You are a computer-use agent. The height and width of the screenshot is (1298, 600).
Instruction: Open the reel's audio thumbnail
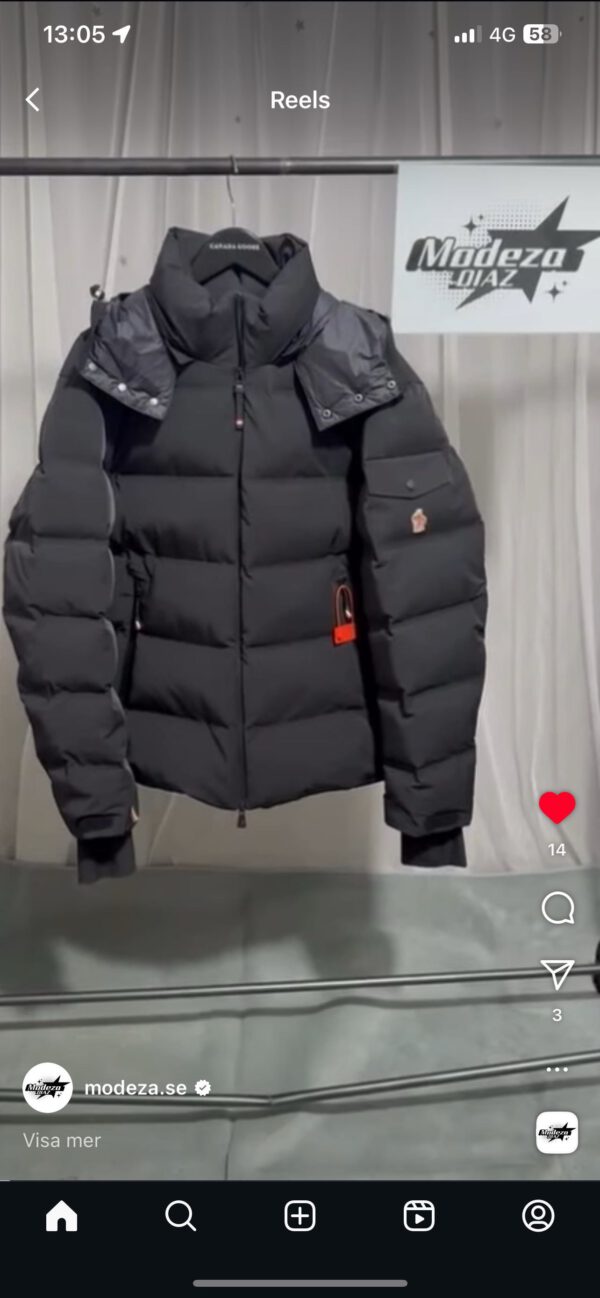pos(557,1133)
